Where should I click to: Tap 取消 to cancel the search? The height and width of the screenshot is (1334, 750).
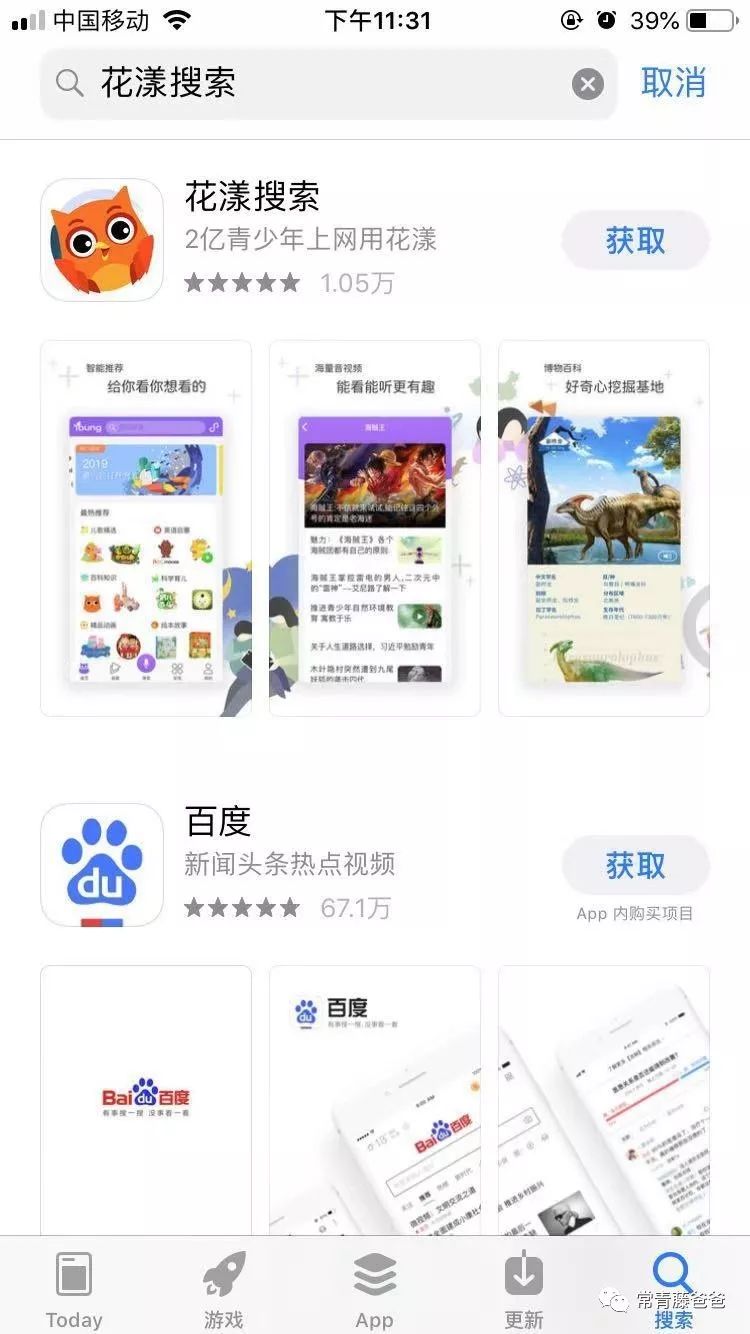tap(674, 84)
